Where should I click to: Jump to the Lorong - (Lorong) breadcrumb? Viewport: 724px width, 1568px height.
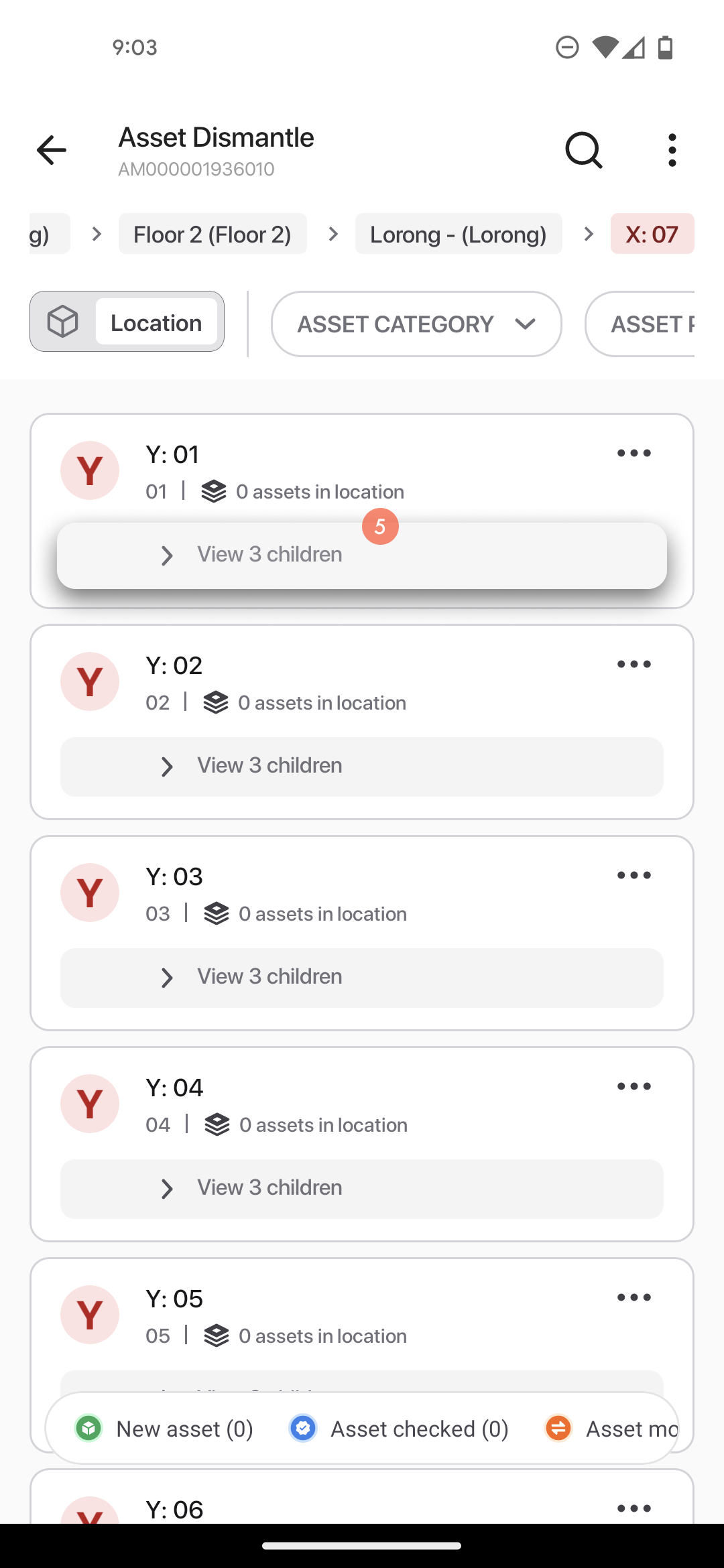click(459, 234)
